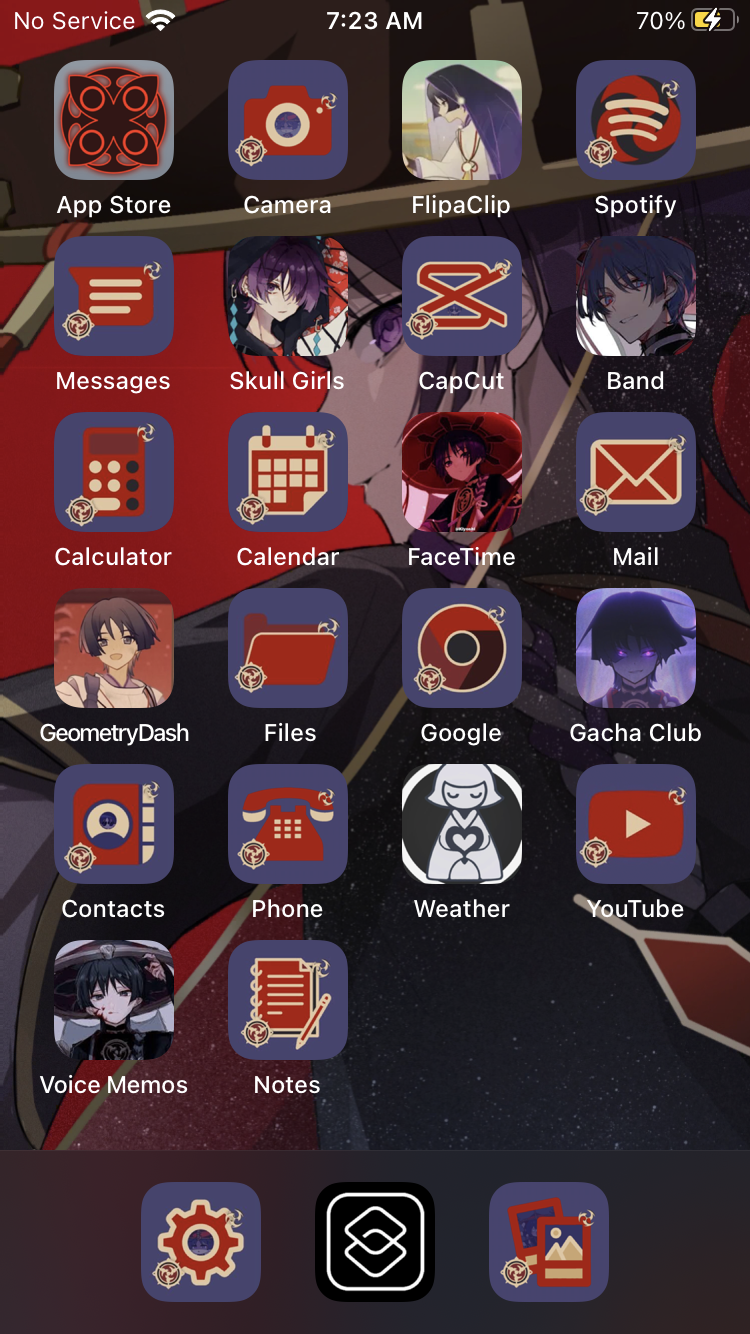This screenshot has height=1334, width=750.
Task: Open FlipaClip animation app
Action: point(462,119)
